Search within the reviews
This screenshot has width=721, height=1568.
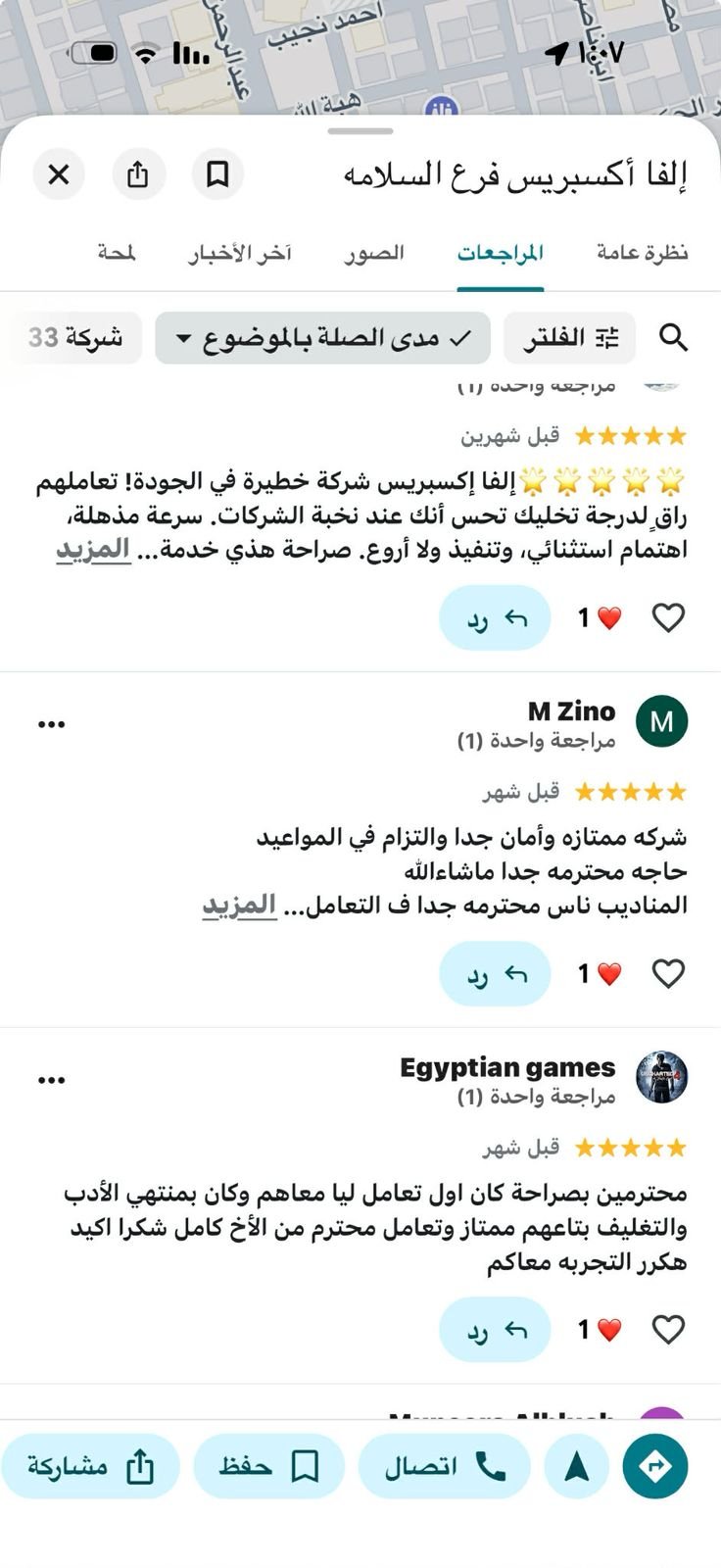(673, 338)
